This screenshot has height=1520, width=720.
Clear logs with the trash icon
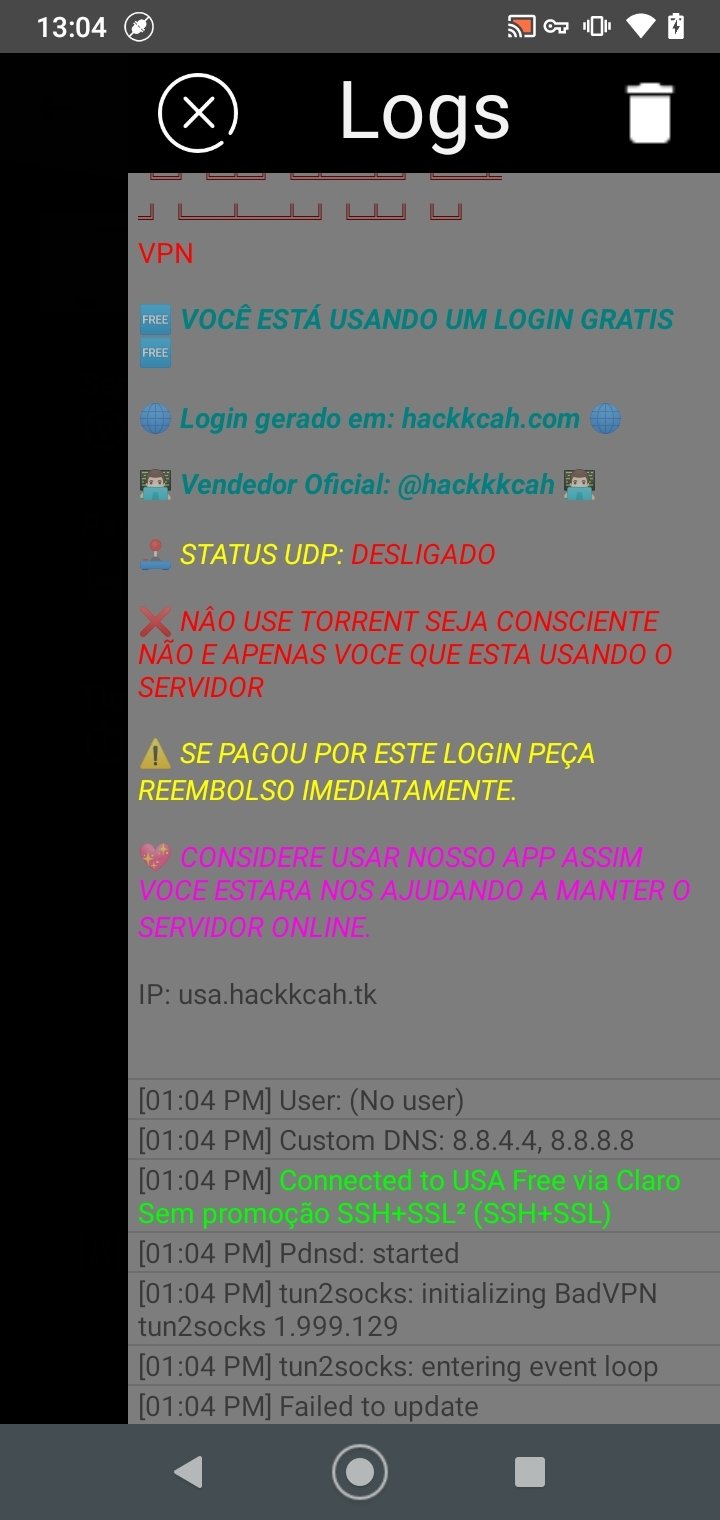[x=650, y=113]
